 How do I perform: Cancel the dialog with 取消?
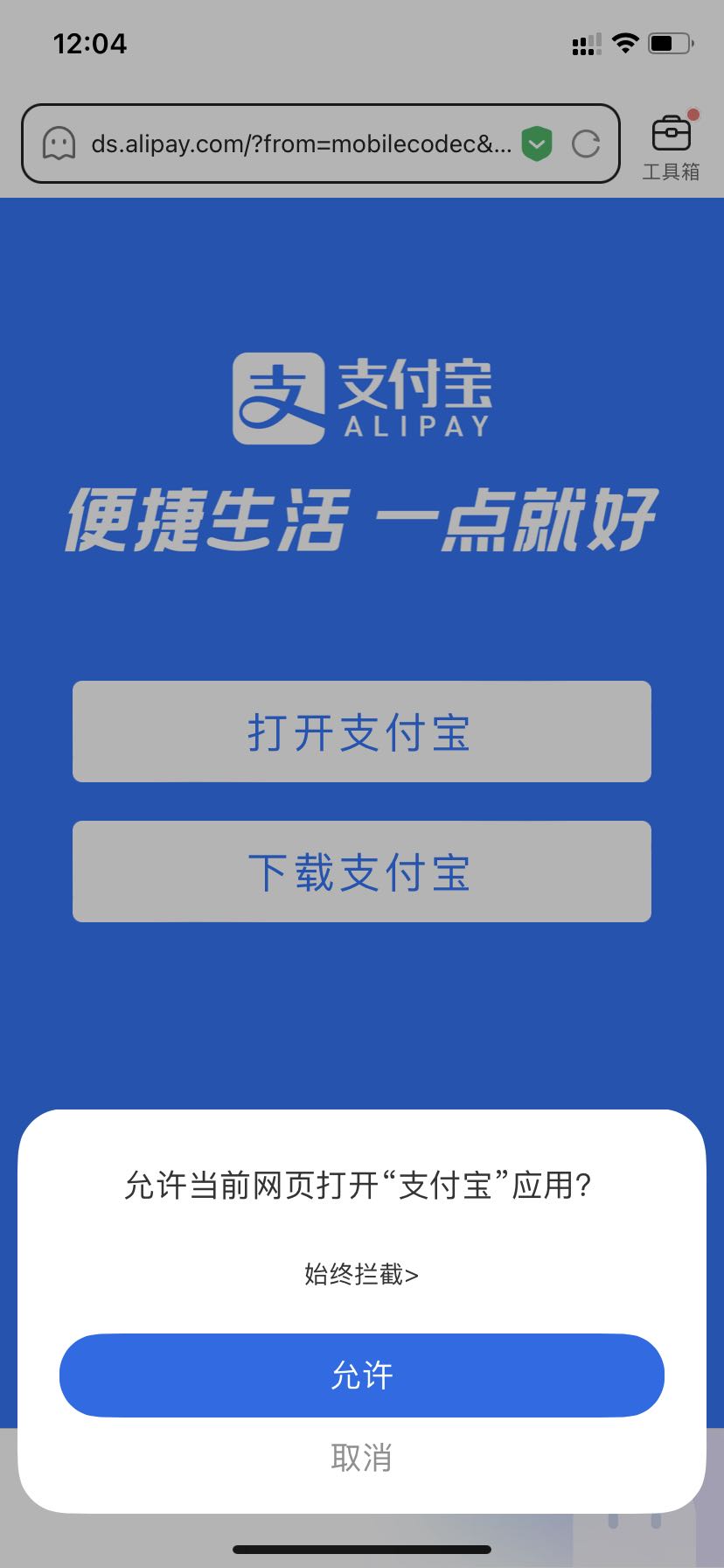pyautogui.click(x=362, y=1458)
